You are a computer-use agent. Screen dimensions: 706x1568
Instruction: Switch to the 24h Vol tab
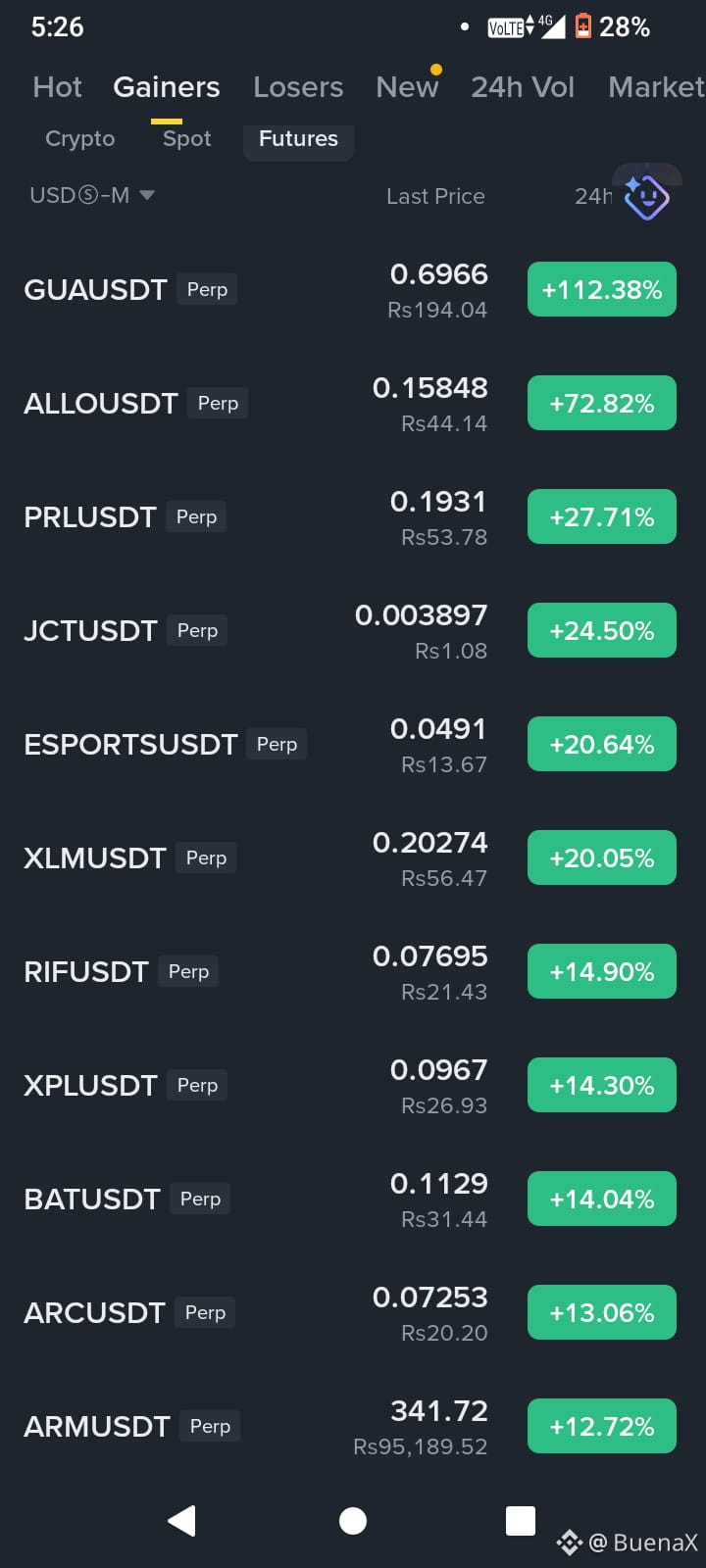[523, 87]
